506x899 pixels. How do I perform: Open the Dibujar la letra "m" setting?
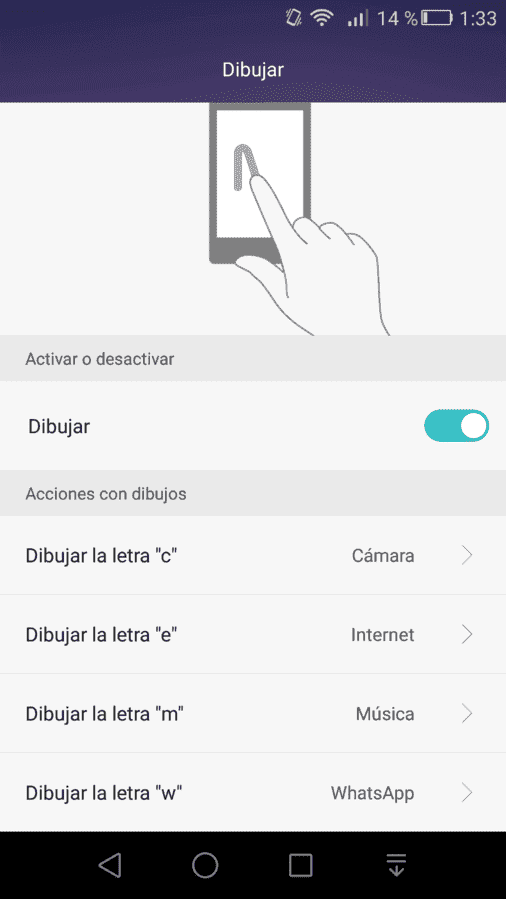pos(253,714)
